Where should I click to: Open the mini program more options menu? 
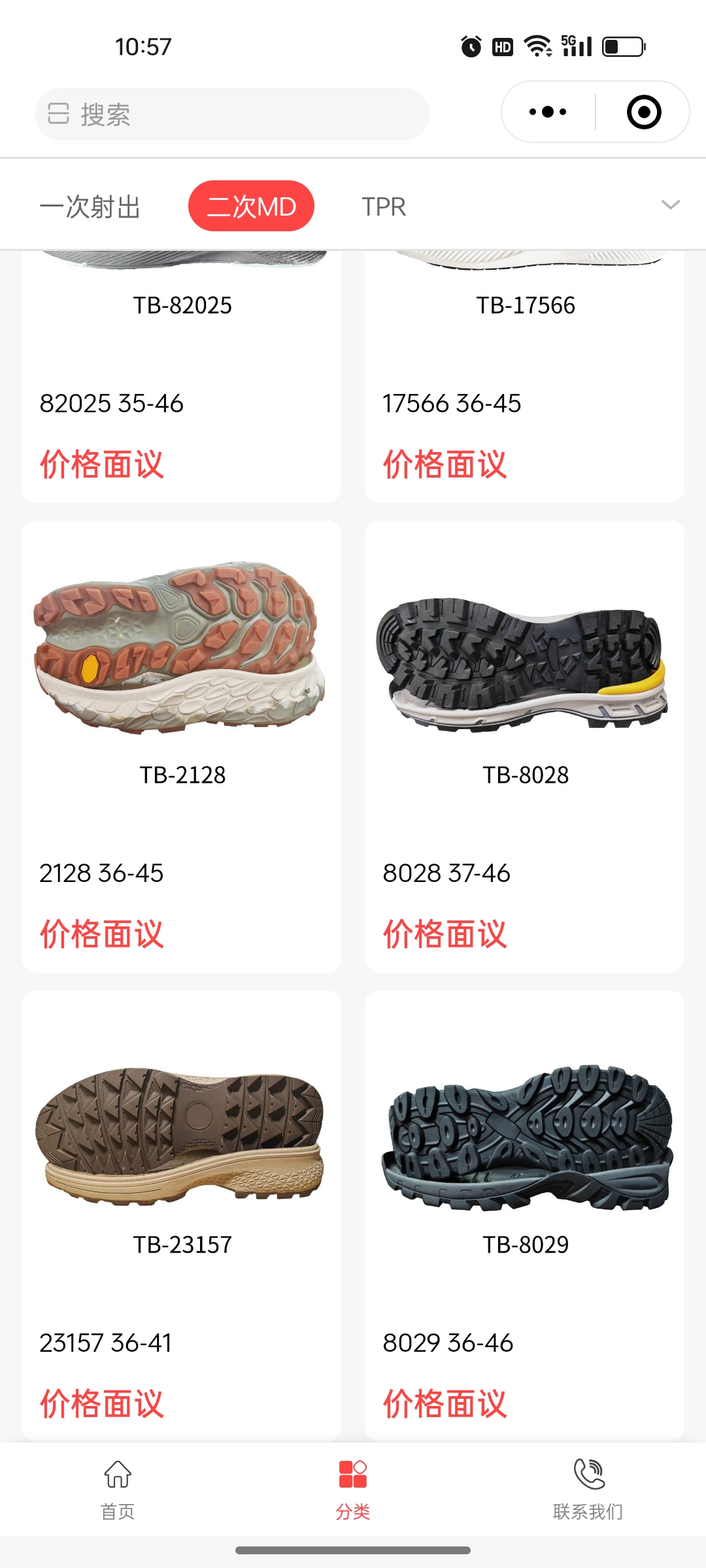pyautogui.click(x=548, y=112)
